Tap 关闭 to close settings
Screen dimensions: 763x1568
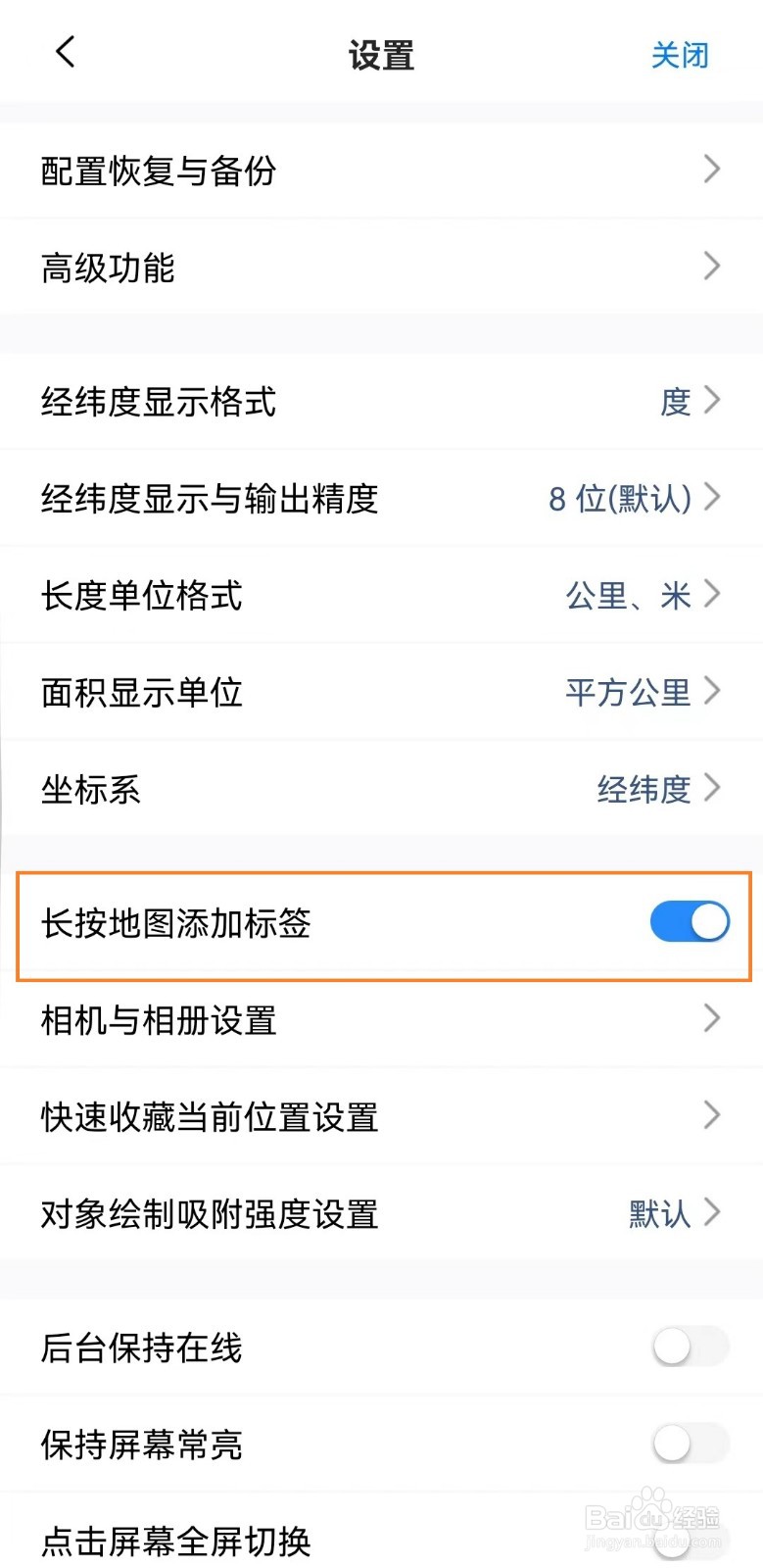680,55
